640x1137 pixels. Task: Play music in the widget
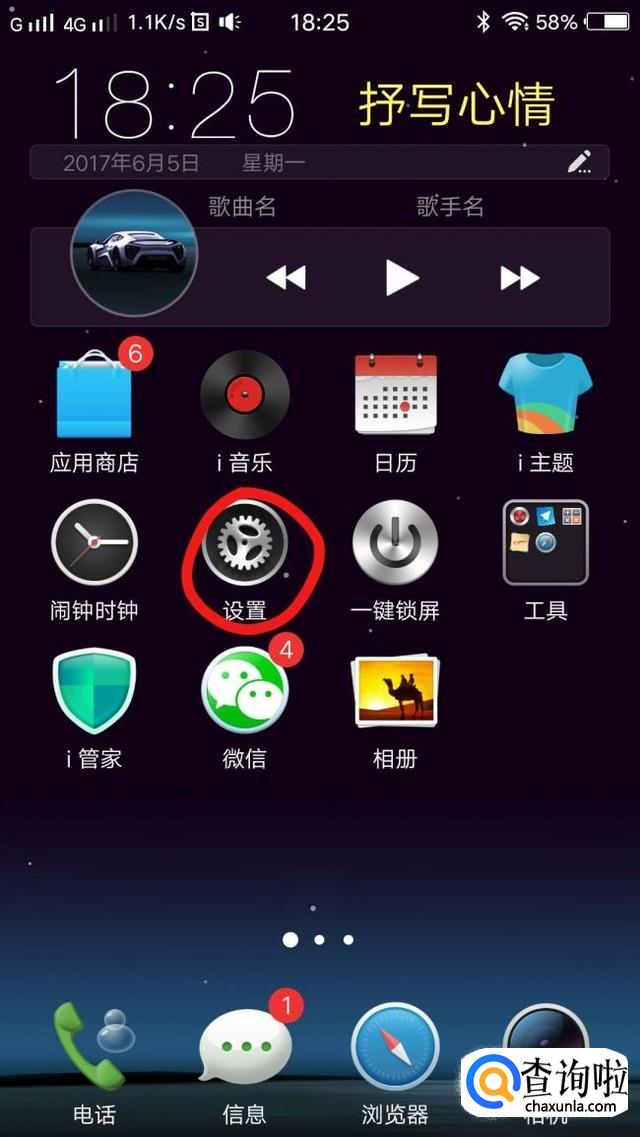pyautogui.click(x=402, y=278)
